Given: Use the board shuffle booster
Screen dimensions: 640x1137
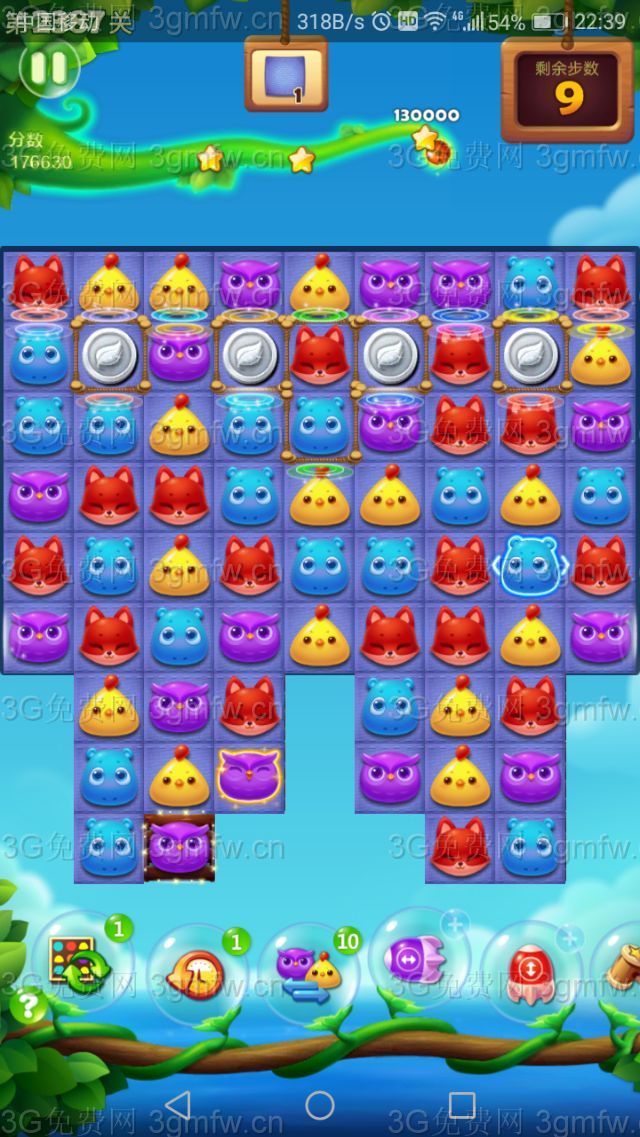Looking at the screenshot, I should click(80, 961).
